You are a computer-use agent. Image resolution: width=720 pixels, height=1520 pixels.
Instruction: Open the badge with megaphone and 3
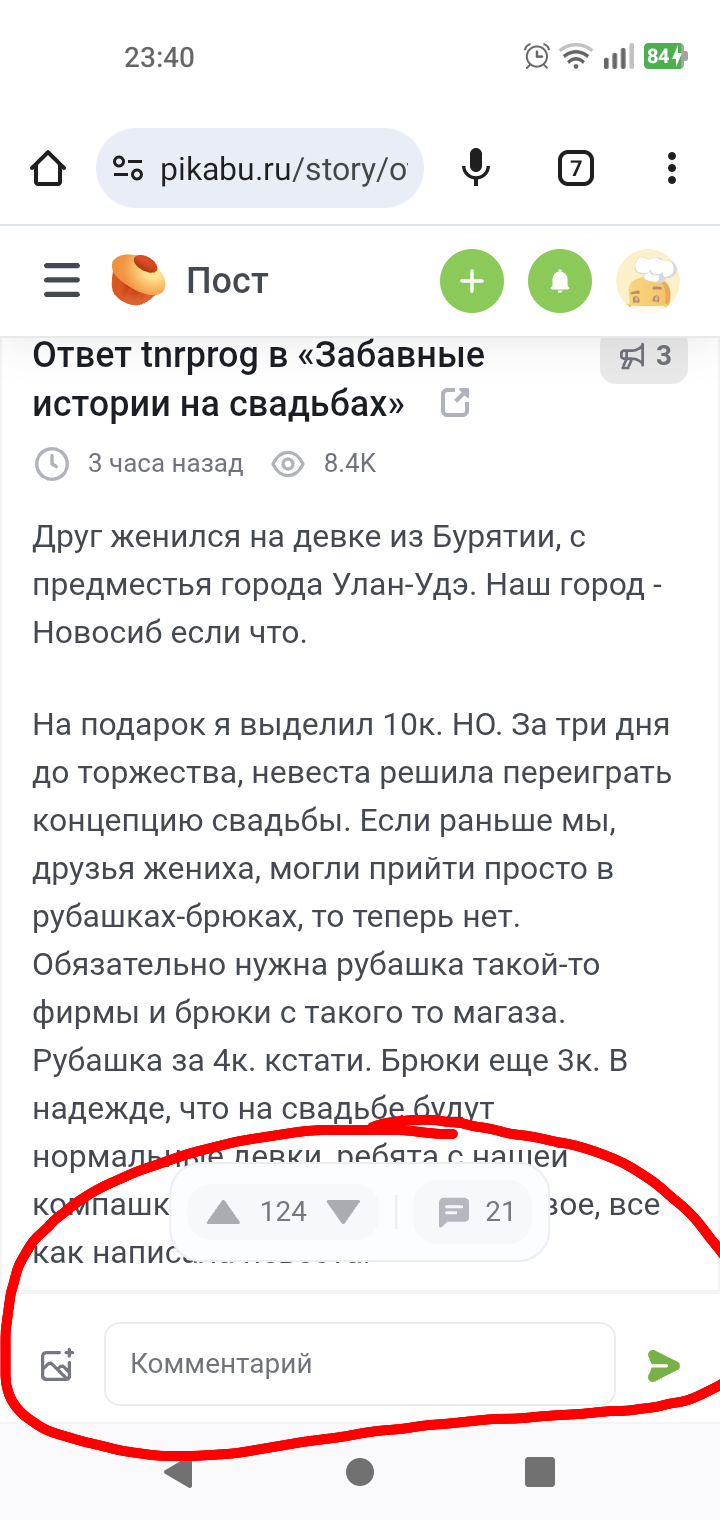[x=644, y=358]
